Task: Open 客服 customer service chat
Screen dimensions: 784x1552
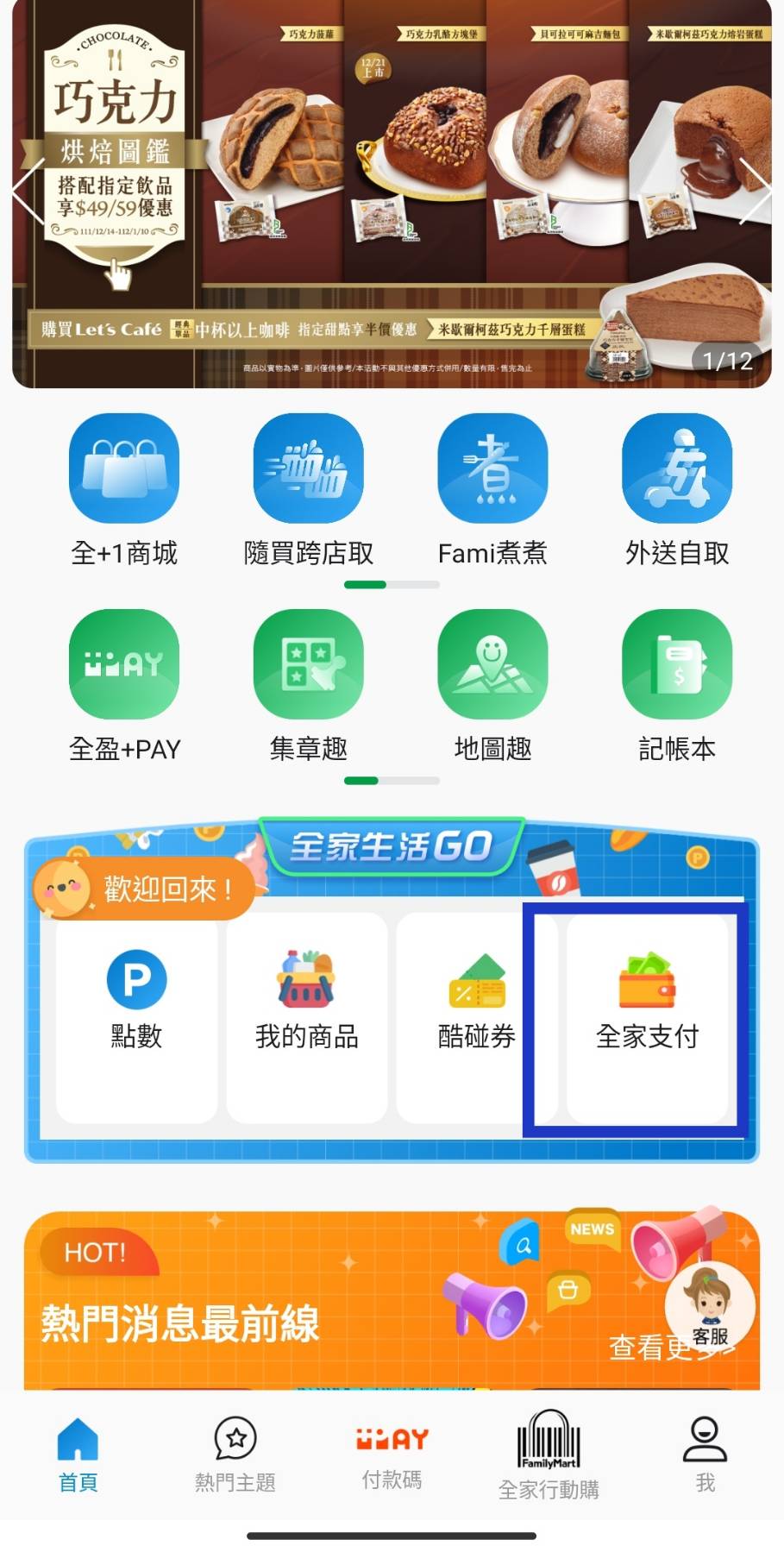Action: (x=710, y=1307)
